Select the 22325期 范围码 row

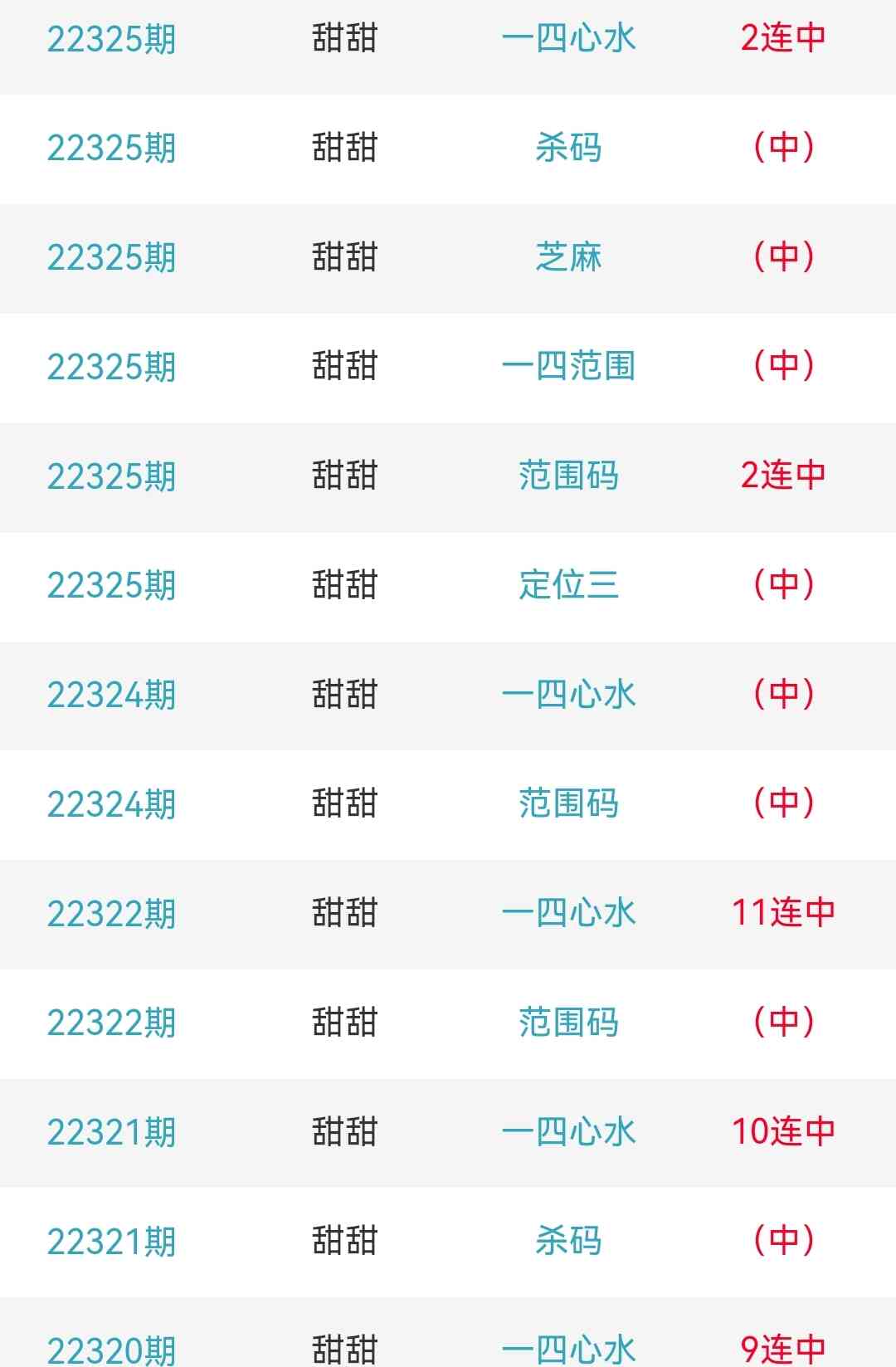click(x=568, y=476)
